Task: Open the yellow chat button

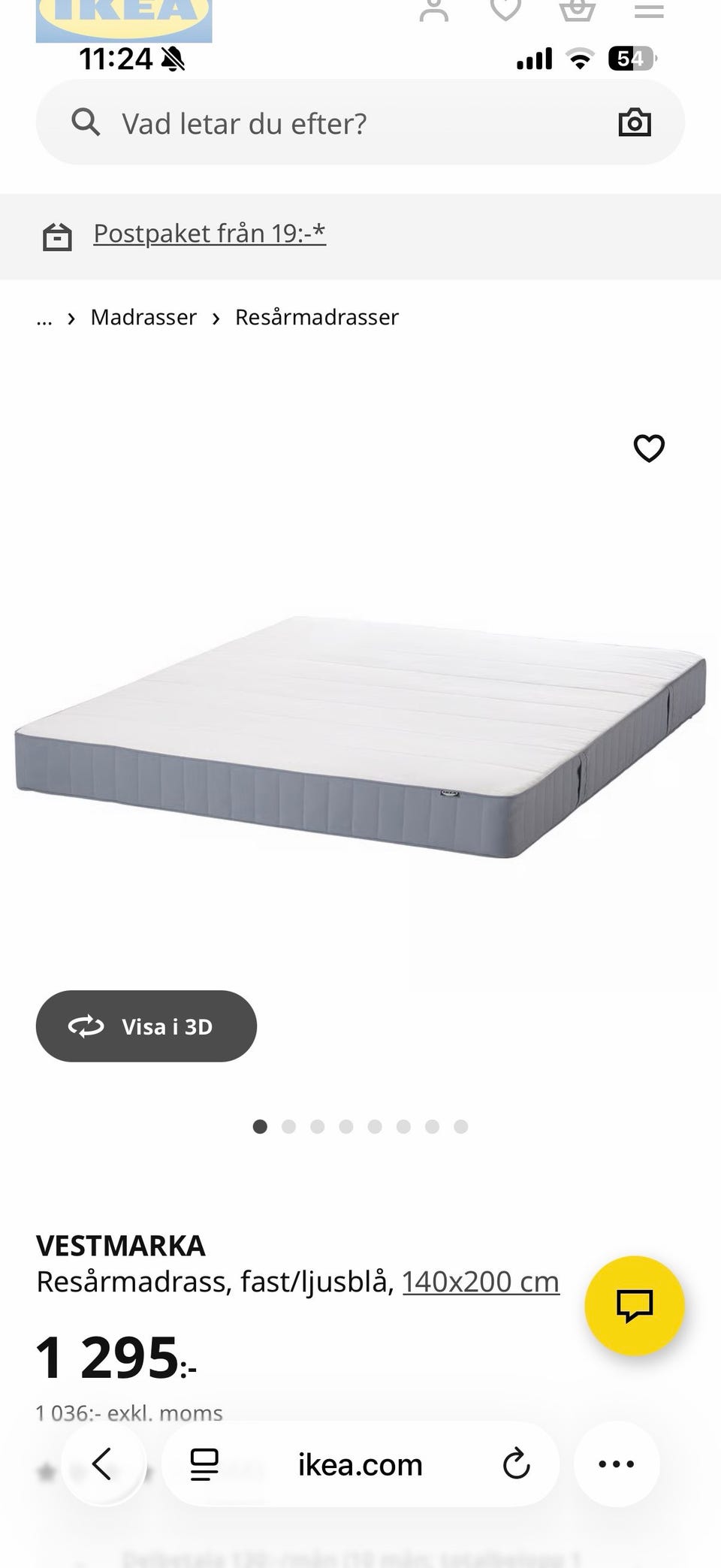Action: click(634, 1305)
